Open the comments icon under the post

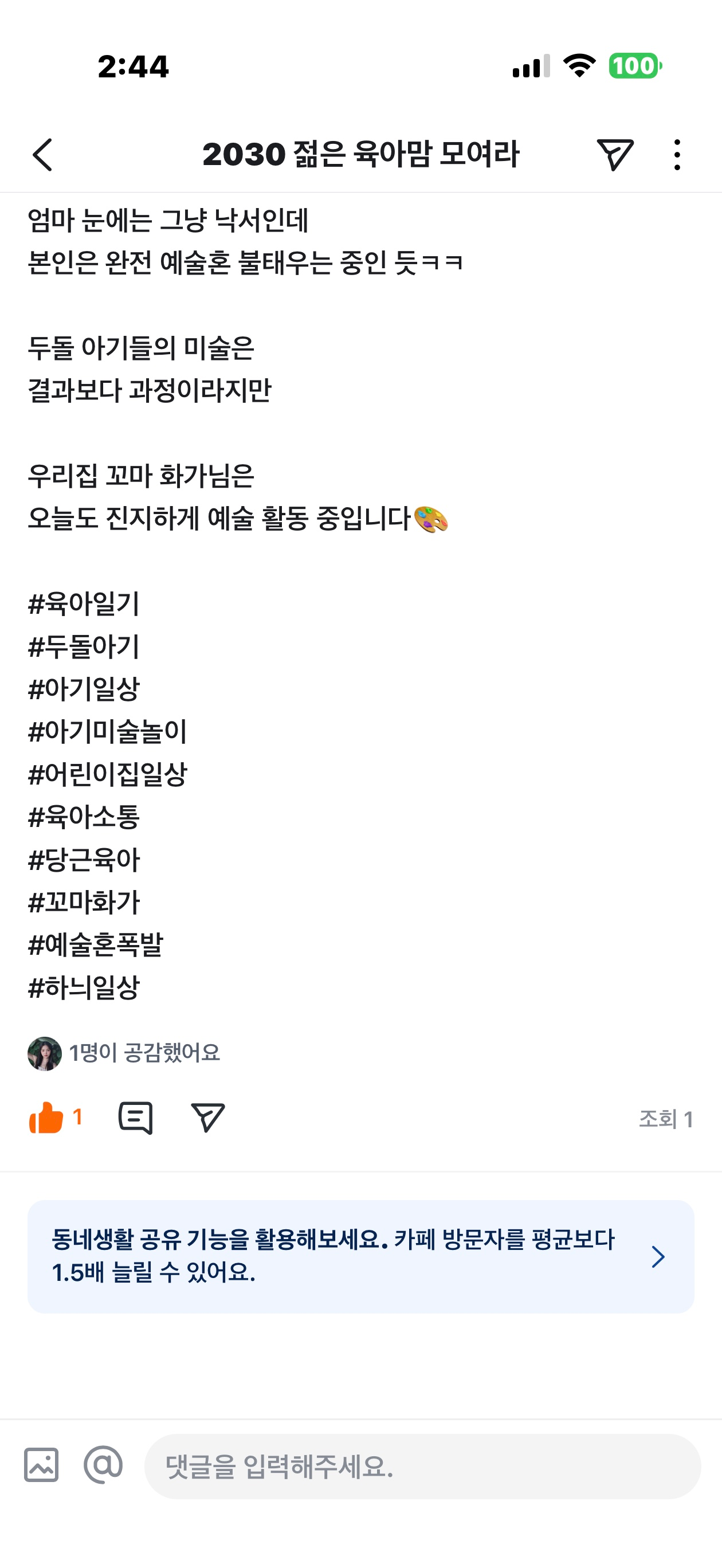(x=135, y=1118)
